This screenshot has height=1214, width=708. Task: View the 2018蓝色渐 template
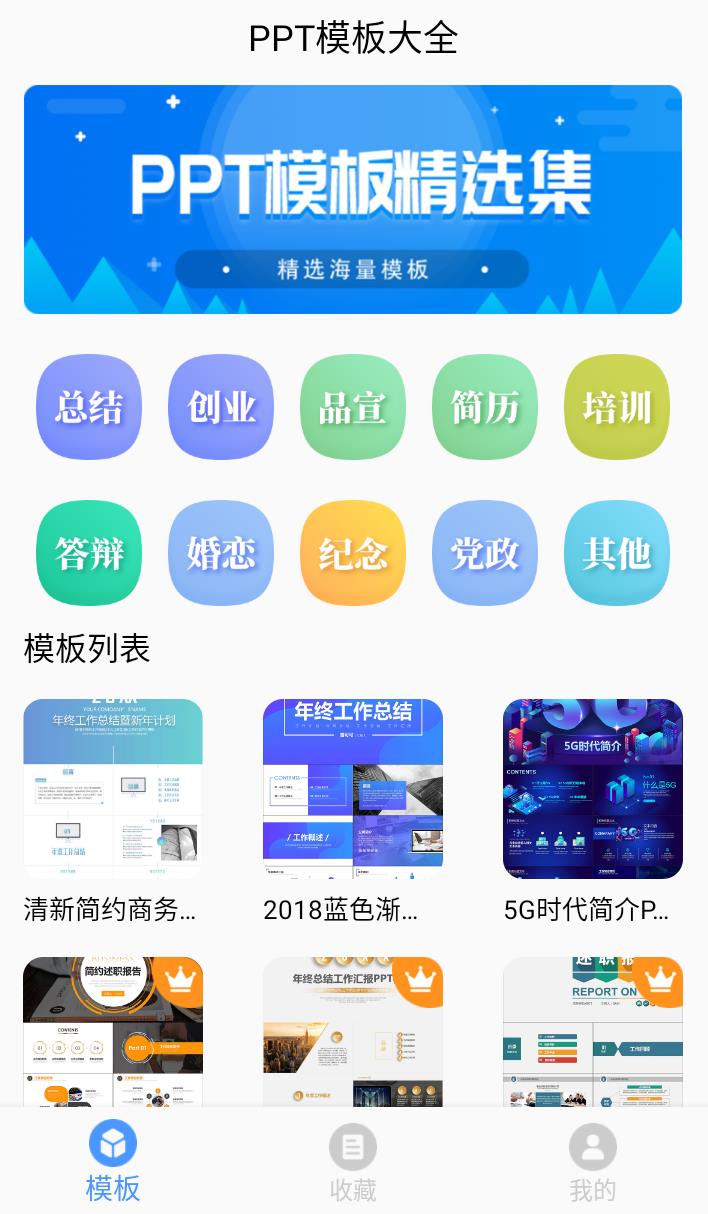coord(353,789)
